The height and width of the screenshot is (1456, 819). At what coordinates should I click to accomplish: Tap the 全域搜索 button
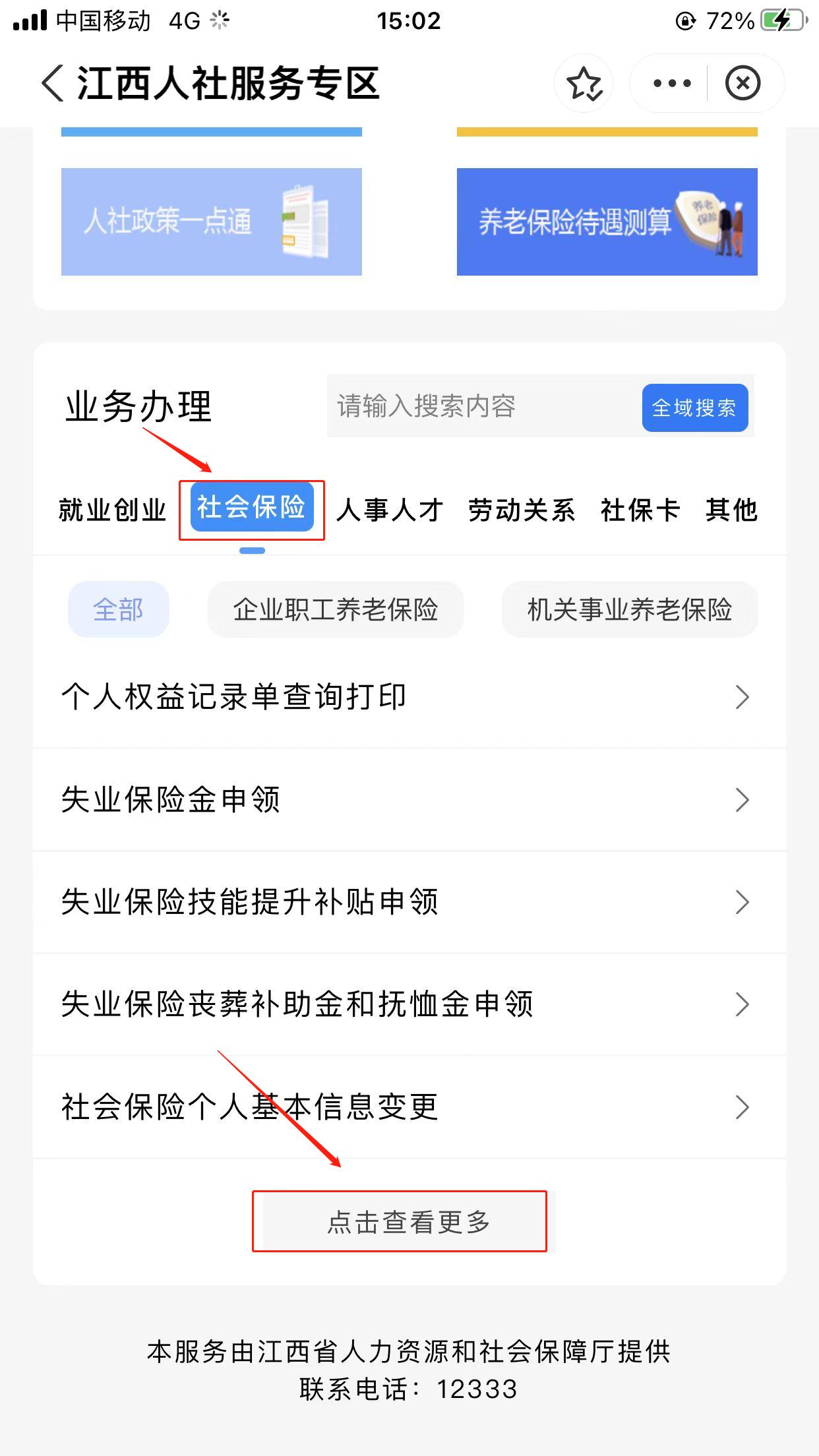point(694,408)
